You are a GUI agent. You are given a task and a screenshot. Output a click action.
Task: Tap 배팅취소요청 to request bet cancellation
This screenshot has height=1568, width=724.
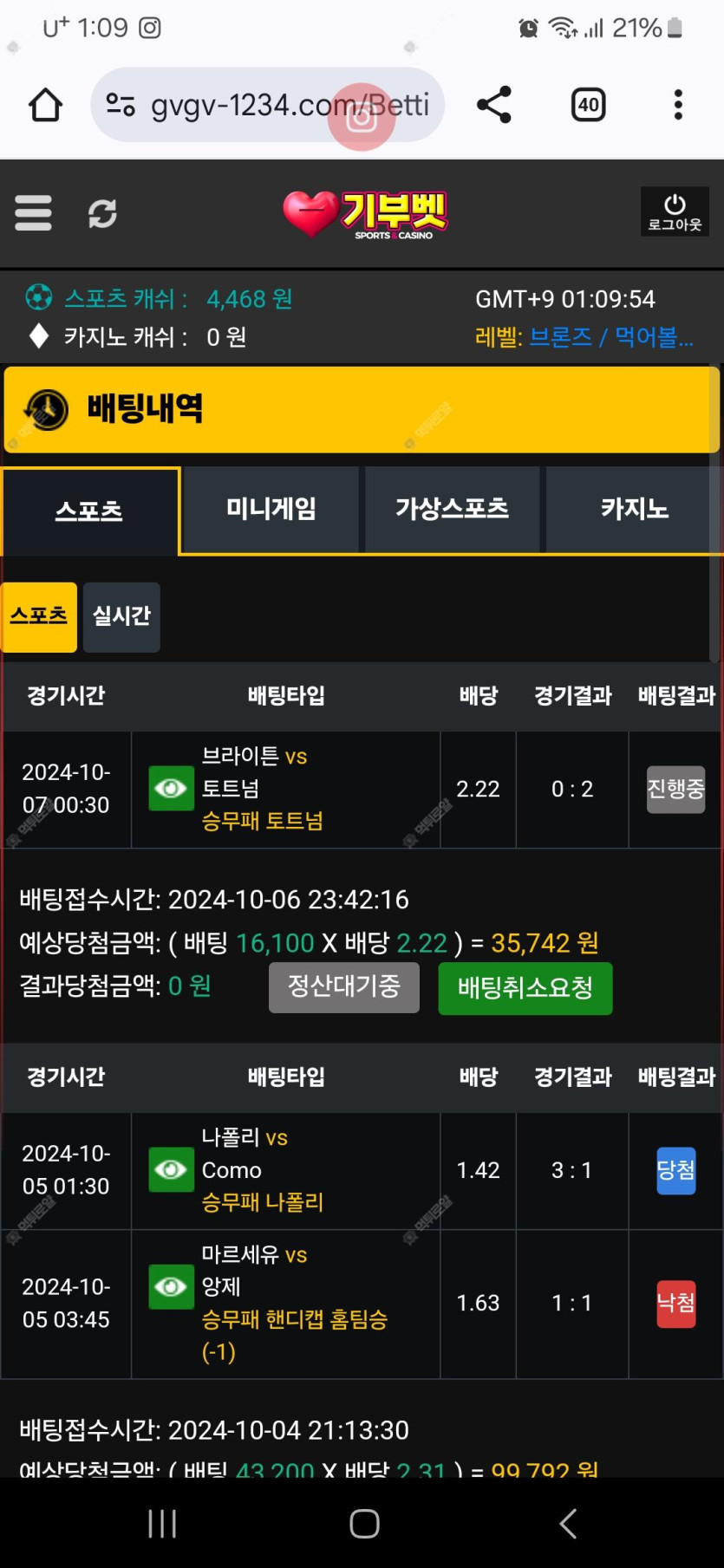pos(525,988)
